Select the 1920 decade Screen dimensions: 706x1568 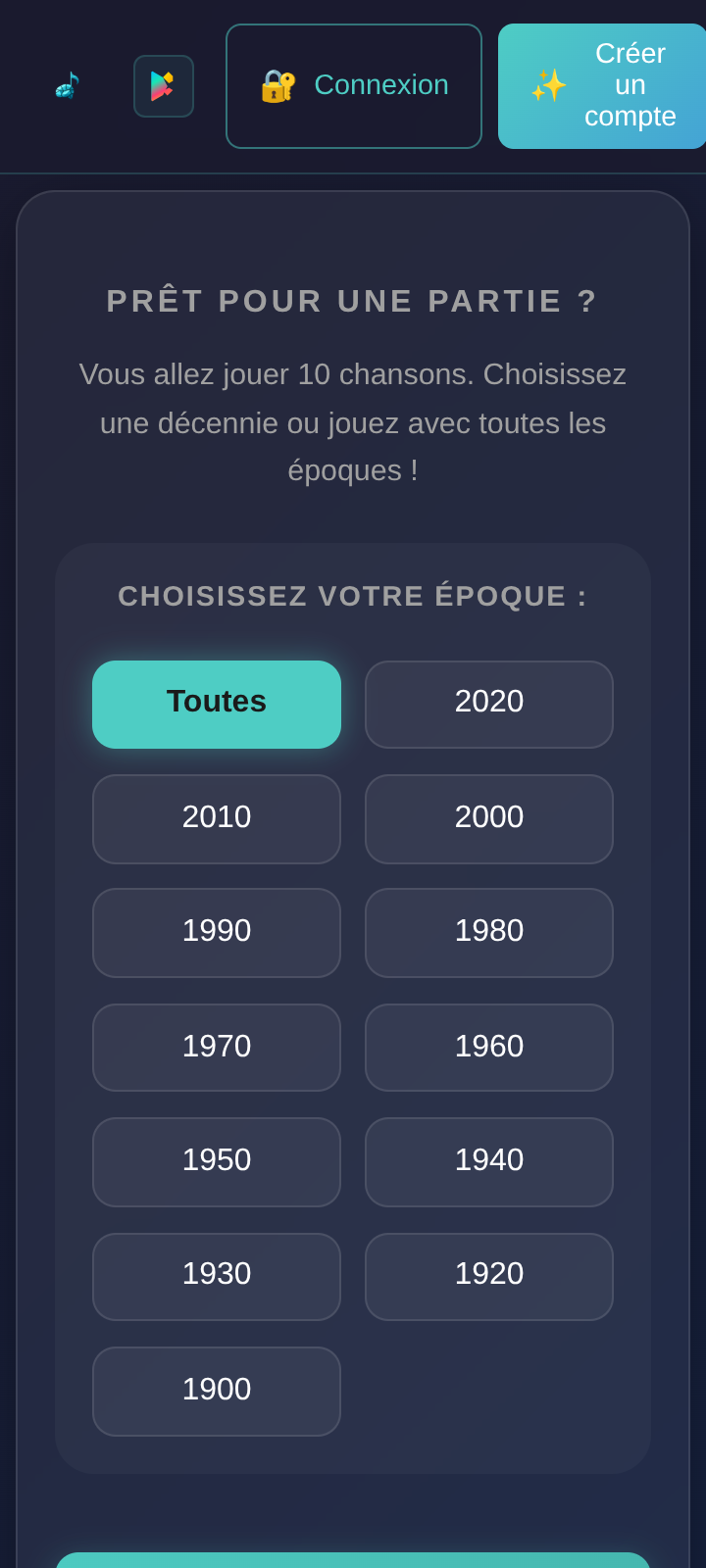click(488, 1276)
